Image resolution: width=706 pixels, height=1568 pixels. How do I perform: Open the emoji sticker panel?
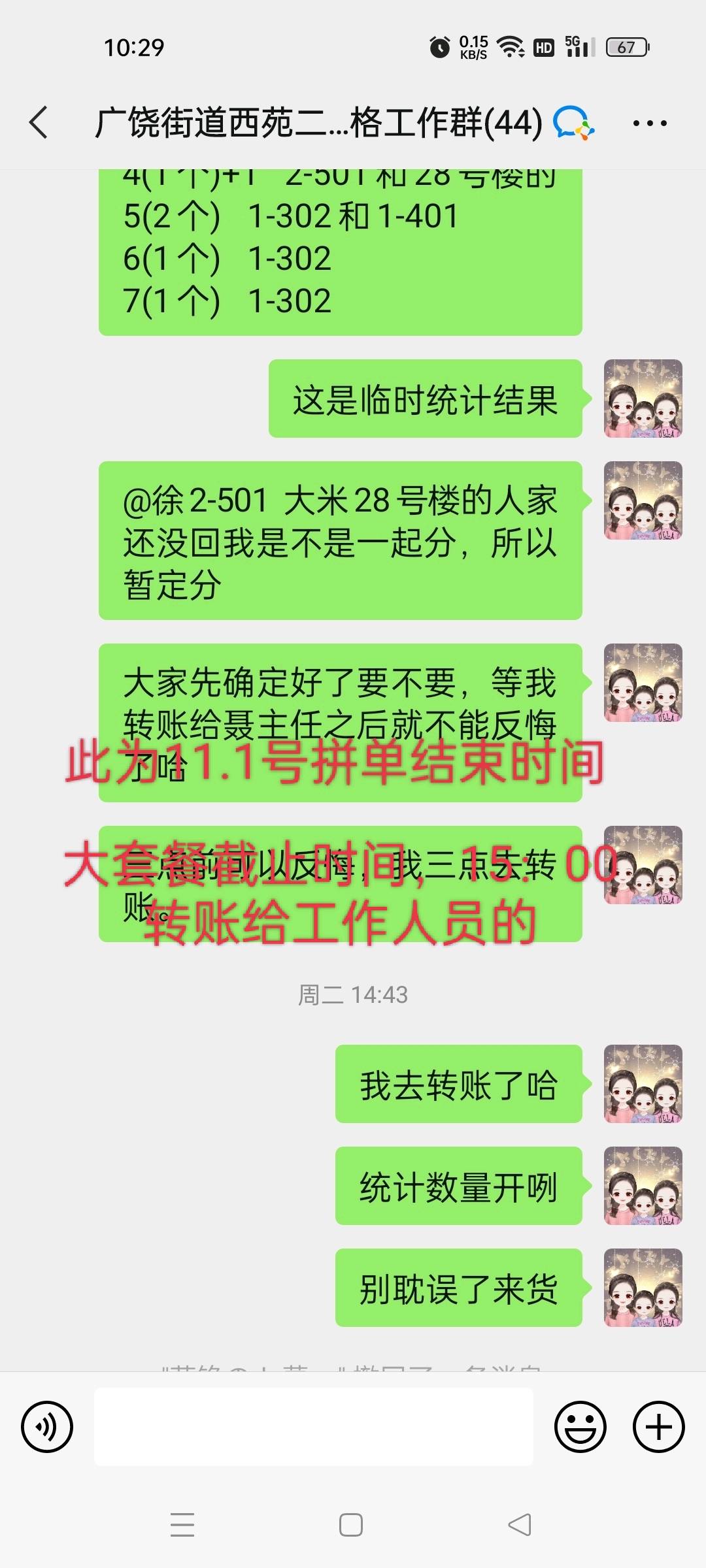580,1427
